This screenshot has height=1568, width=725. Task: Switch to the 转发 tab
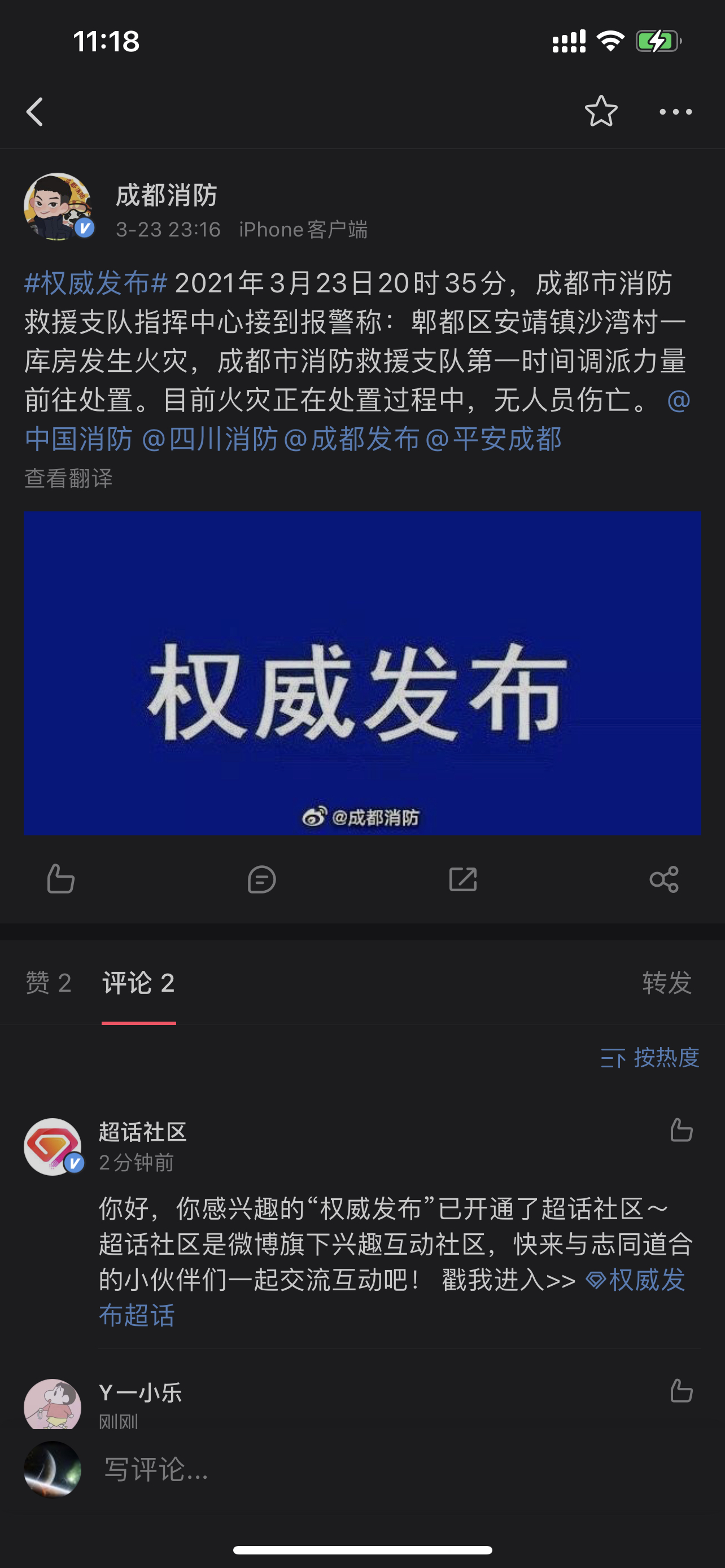coord(667,983)
